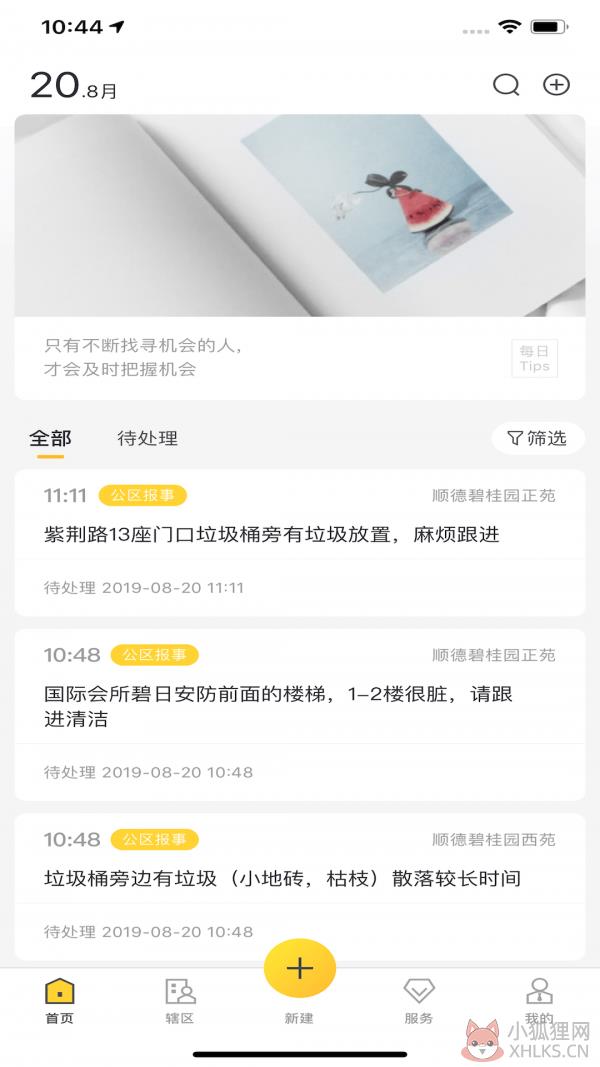
Task: Open the 筛选 filter button
Action: pyautogui.click(x=538, y=438)
